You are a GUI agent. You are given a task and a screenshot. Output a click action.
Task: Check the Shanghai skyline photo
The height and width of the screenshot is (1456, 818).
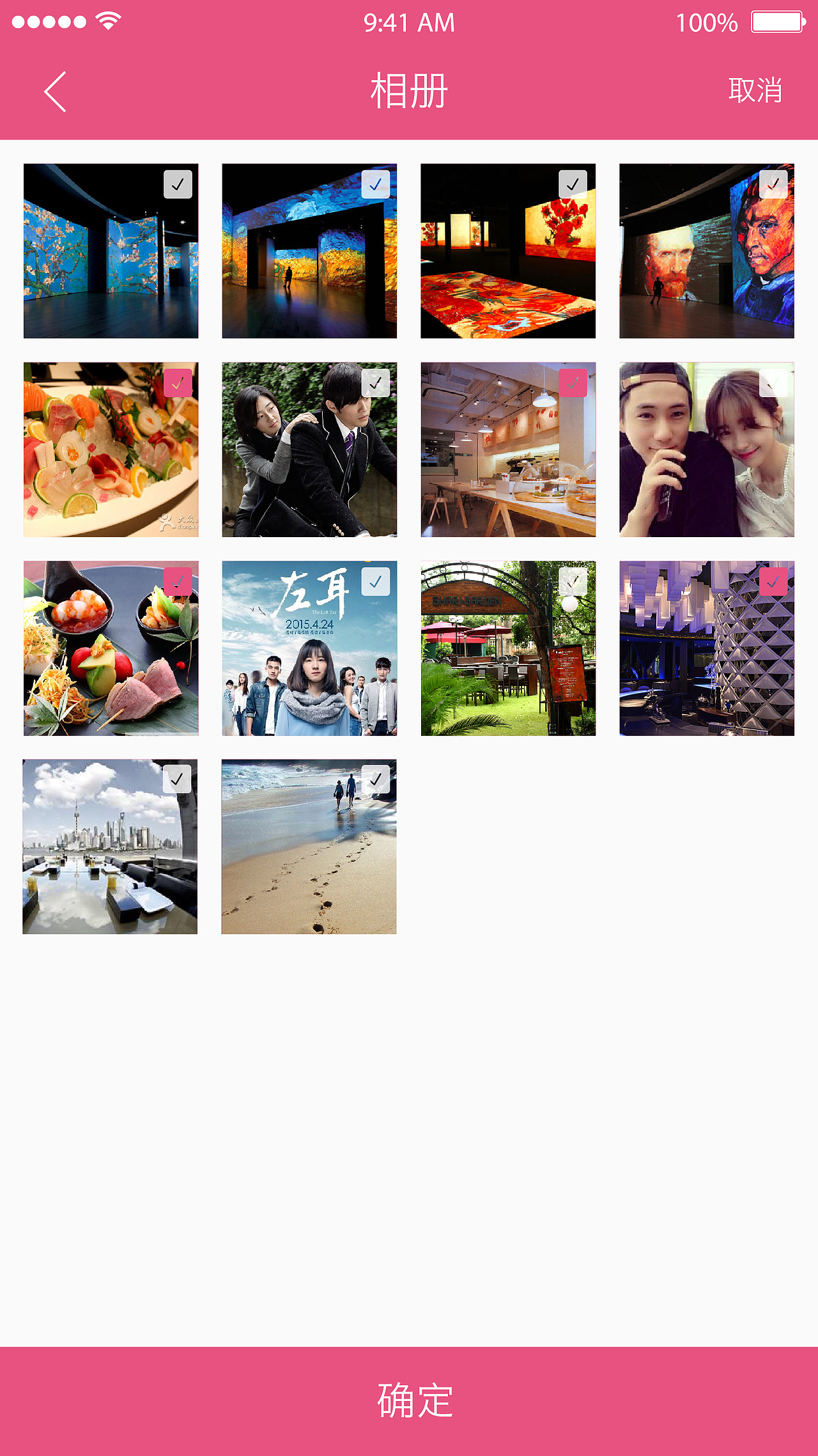[177, 779]
